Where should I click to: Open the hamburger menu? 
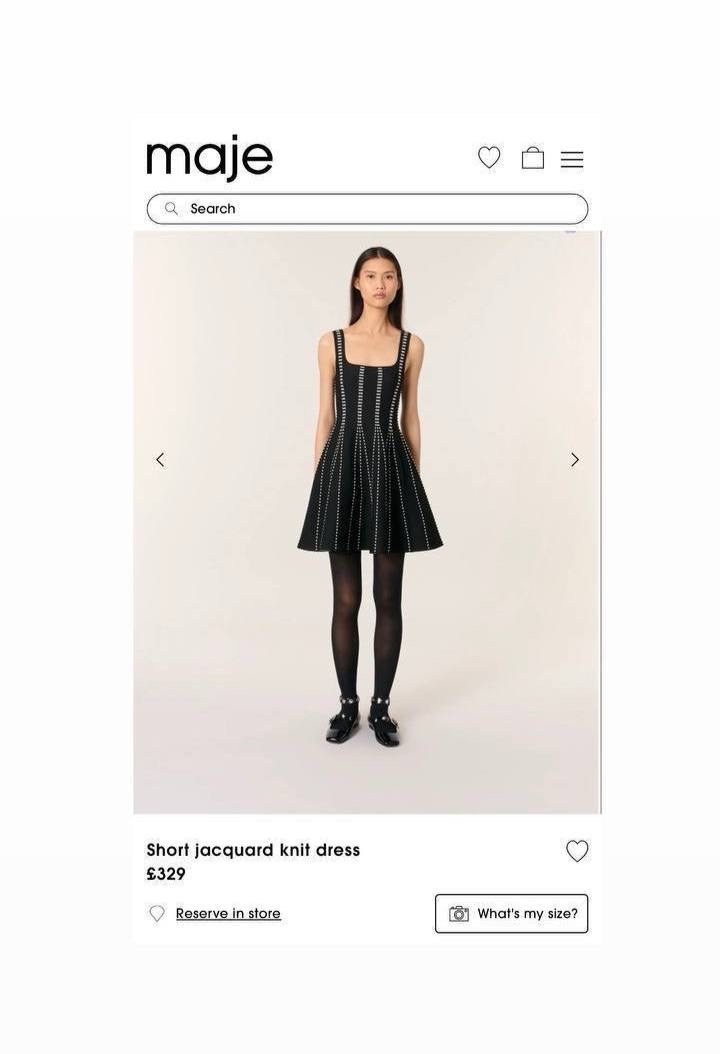tap(572, 159)
